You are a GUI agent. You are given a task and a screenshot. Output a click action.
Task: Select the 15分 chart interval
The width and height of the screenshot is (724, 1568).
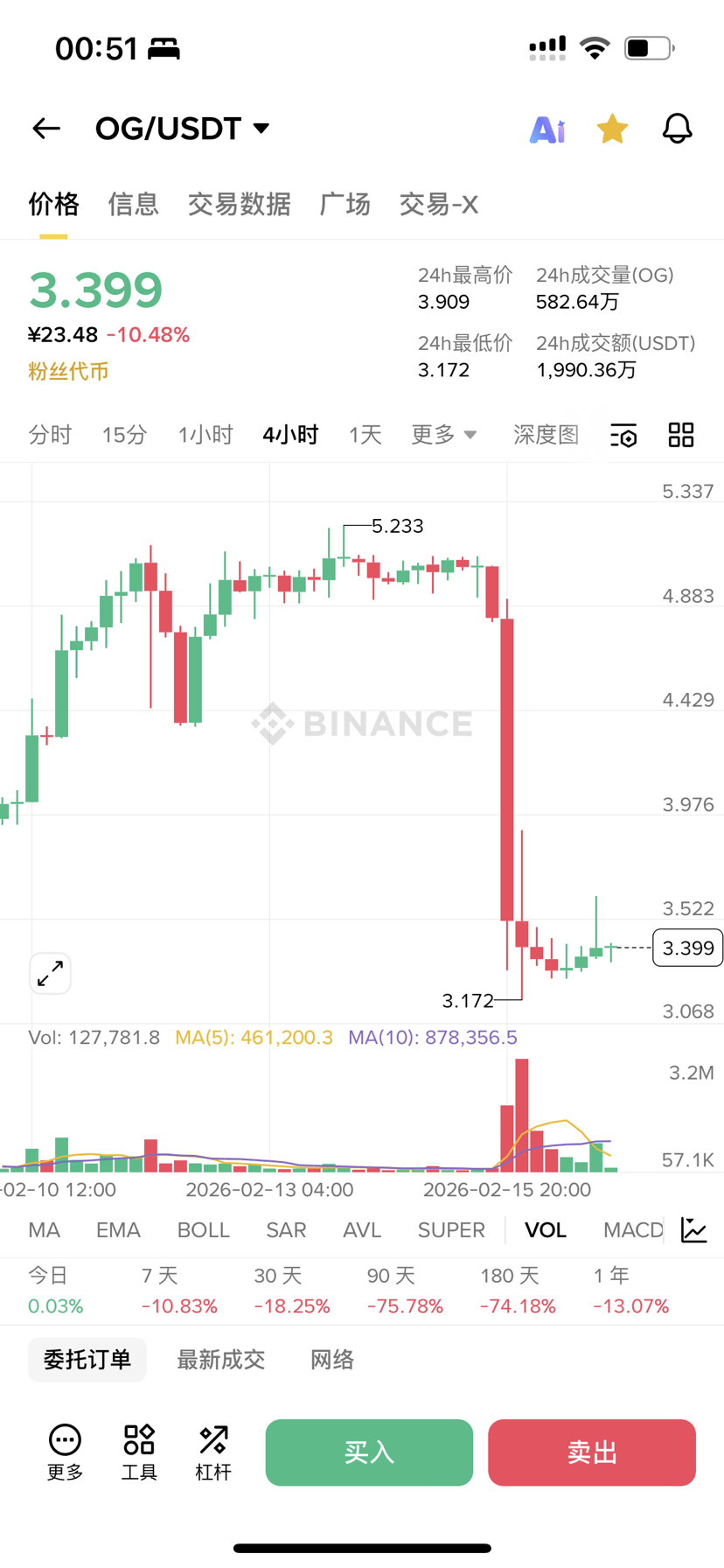click(x=124, y=435)
